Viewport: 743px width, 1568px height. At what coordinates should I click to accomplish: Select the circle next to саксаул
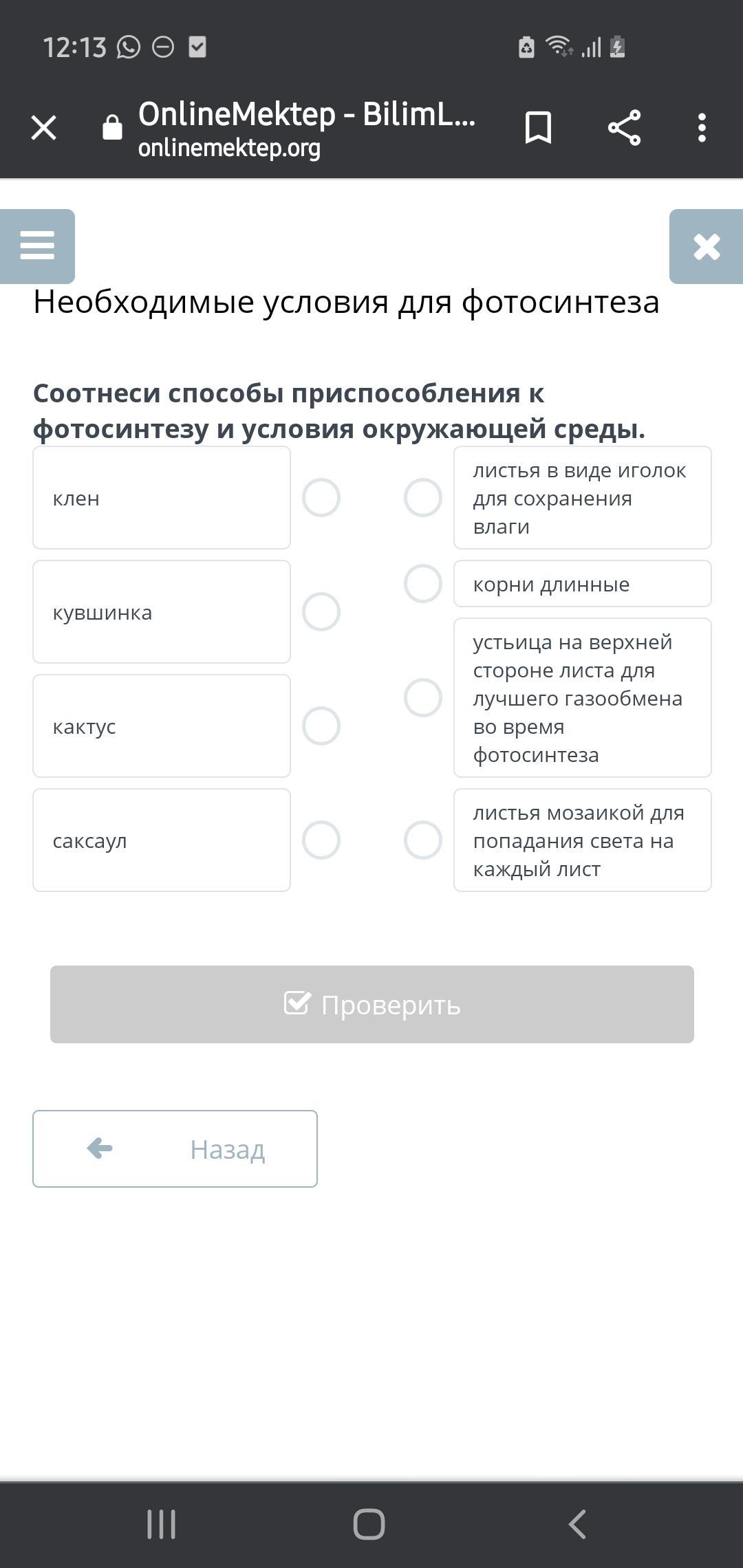pos(321,840)
